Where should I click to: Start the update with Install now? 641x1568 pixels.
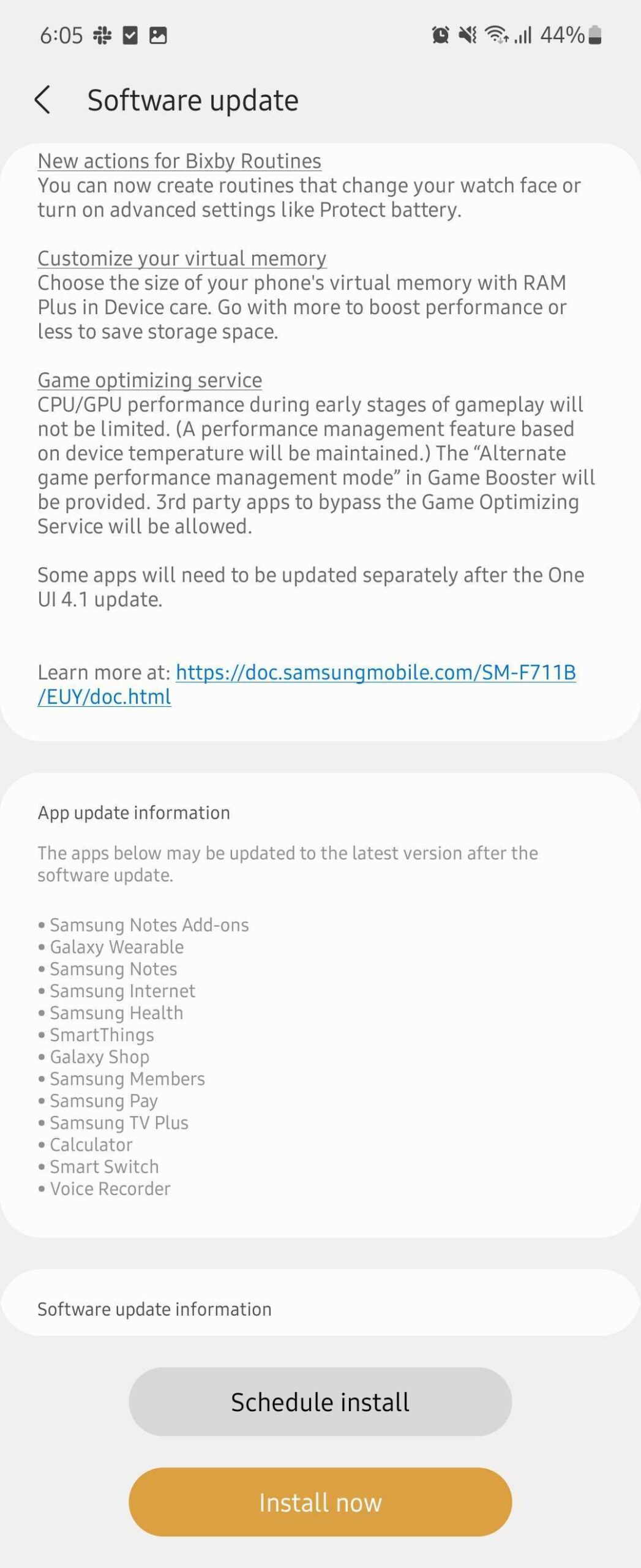[320, 1502]
